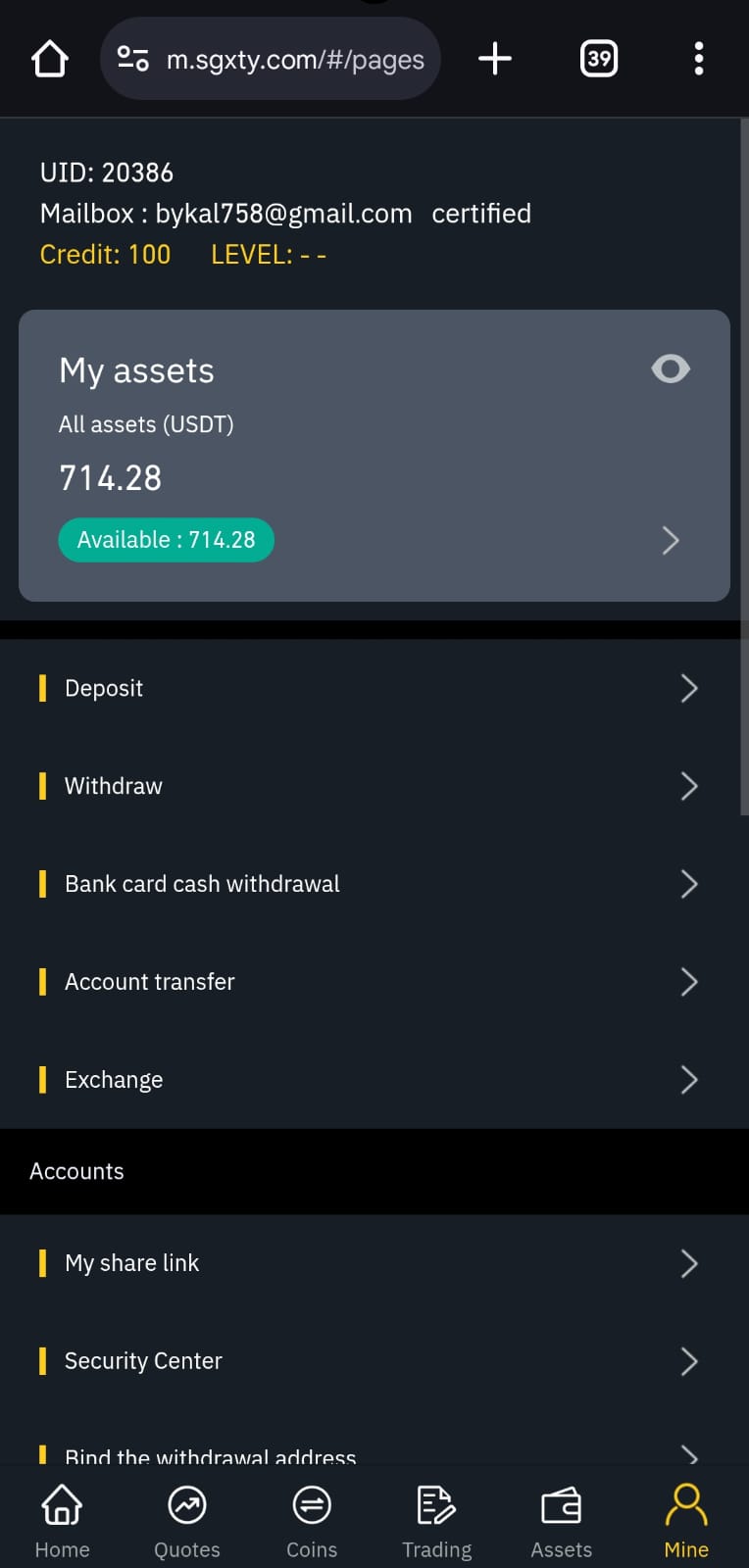Tap the browser address bar
This screenshot has height=1568, width=749.
[271, 59]
